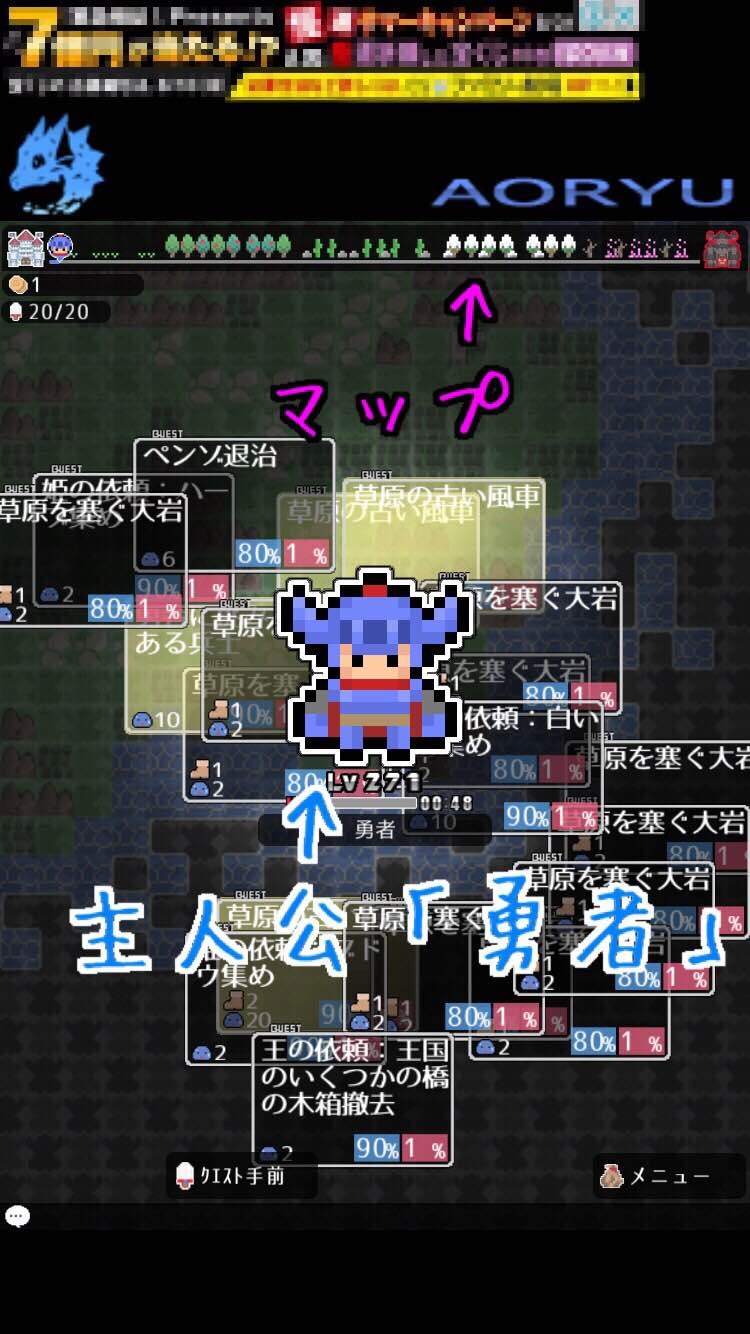
Task: Open the メニュー button
Action: coord(668,1177)
